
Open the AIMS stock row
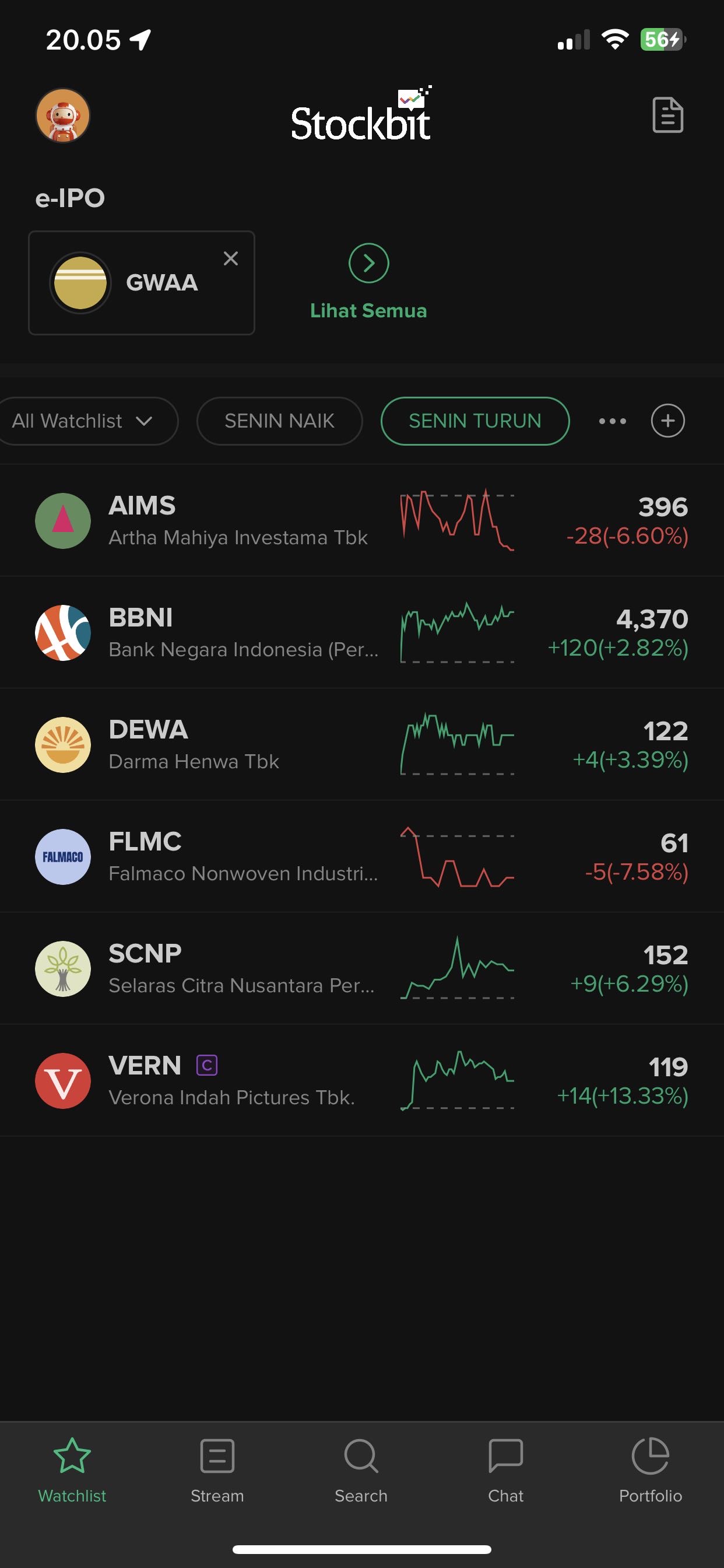click(362, 520)
